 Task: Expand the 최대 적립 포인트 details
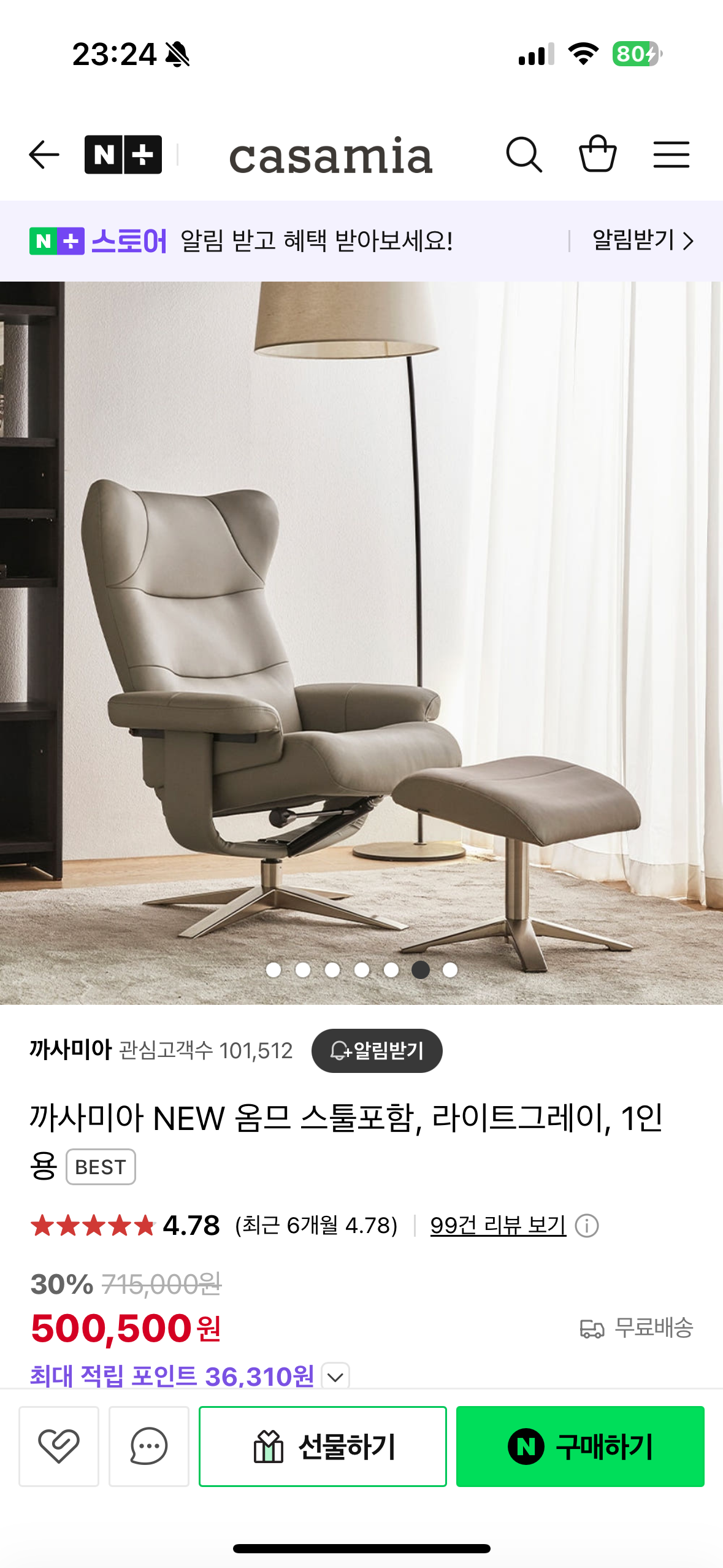pyautogui.click(x=335, y=1377)
